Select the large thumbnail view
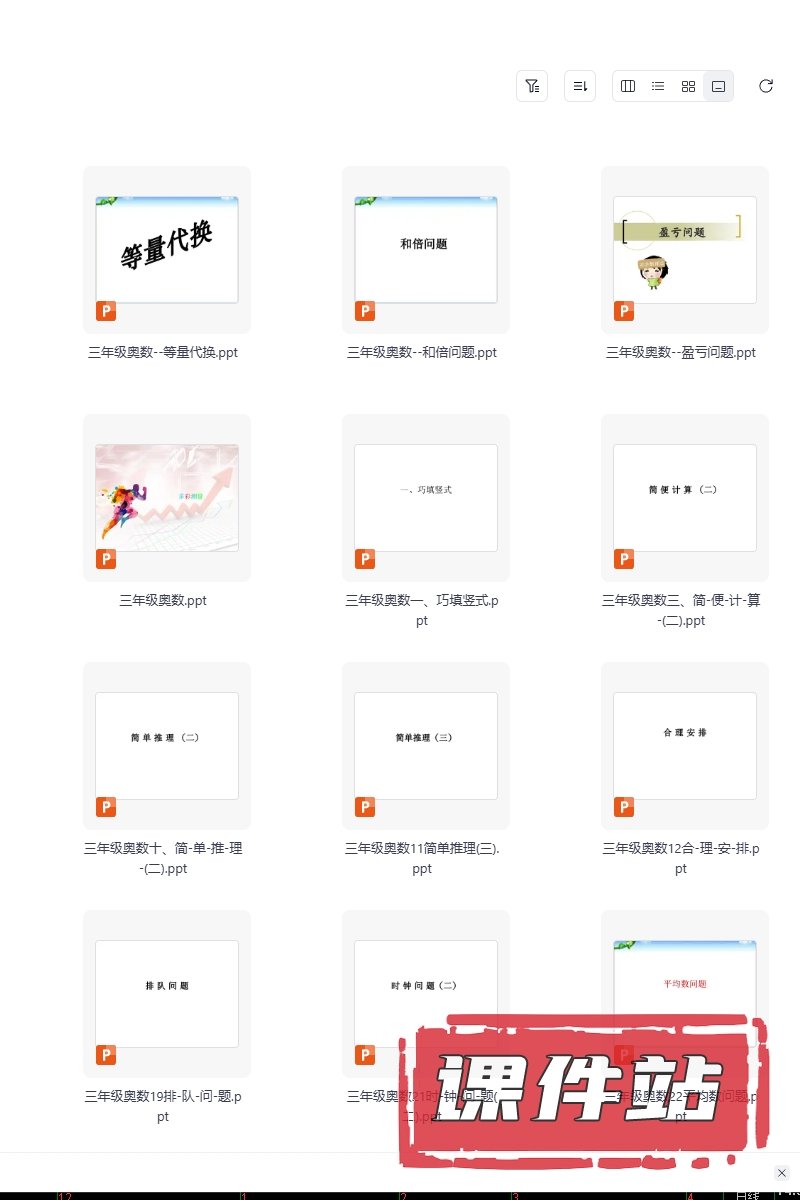Image resolution: width=800 pixels, height=1200 pixels. click(x=718, y=86)
